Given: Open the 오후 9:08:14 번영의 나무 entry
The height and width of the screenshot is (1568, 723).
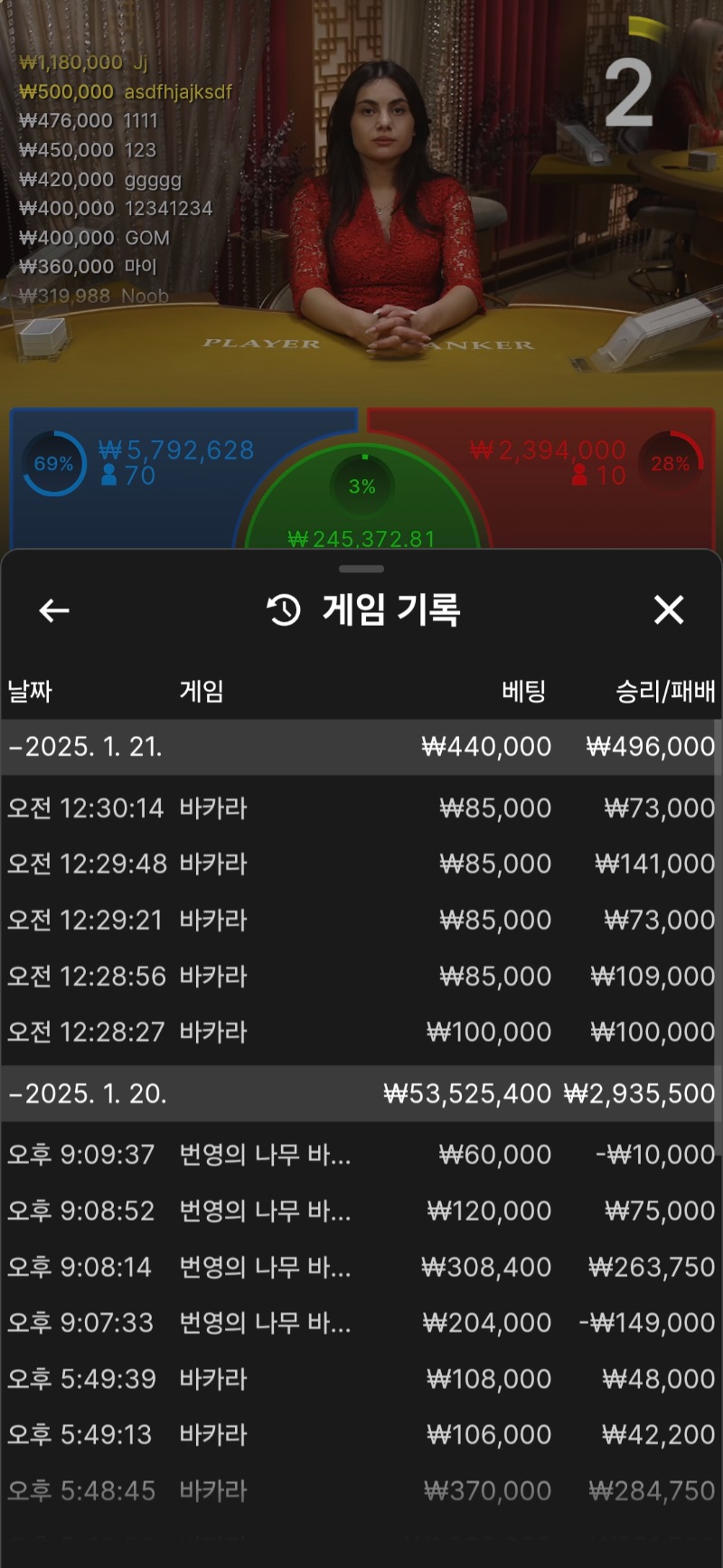Looking at the screenshot, I should click(x=361, y=1267).
